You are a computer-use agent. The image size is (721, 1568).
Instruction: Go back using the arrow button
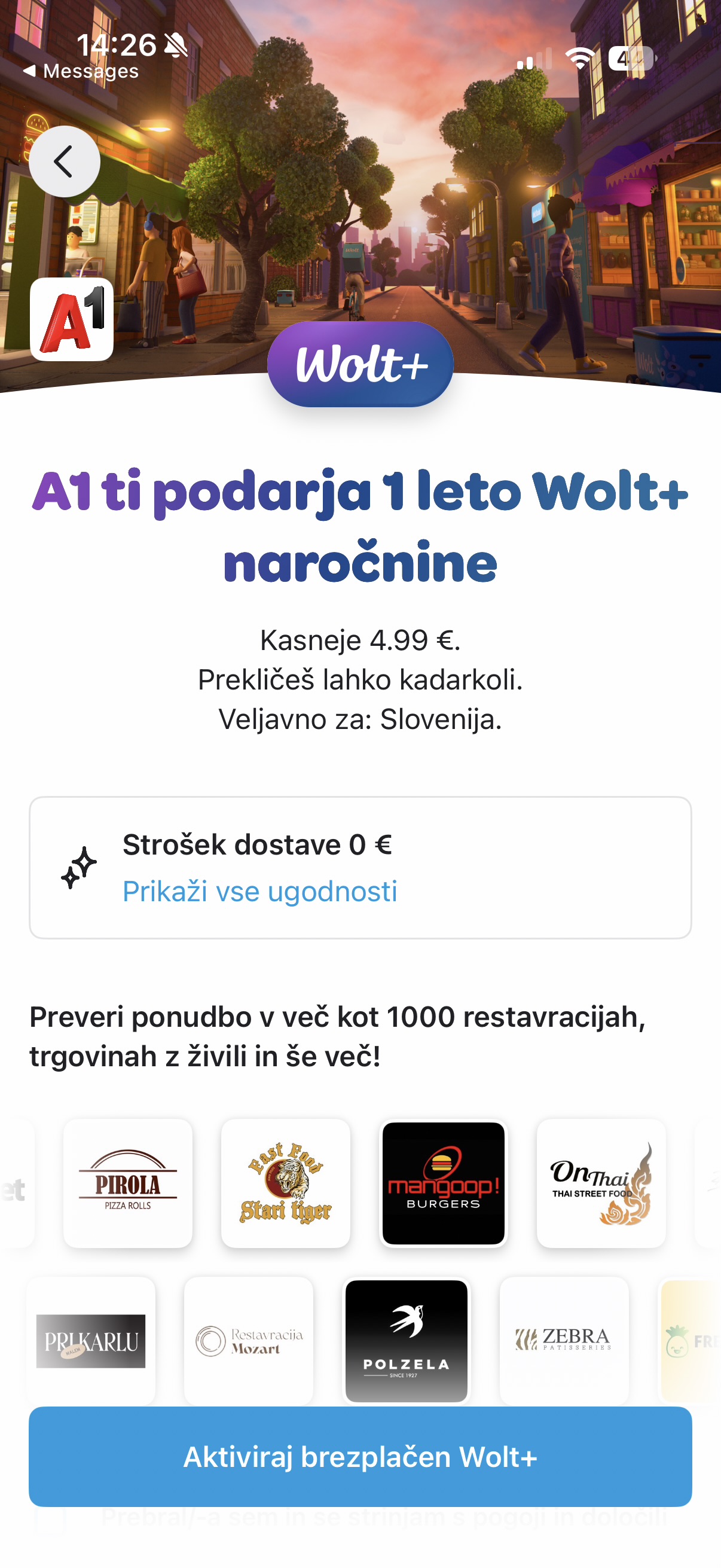[65, 161]
